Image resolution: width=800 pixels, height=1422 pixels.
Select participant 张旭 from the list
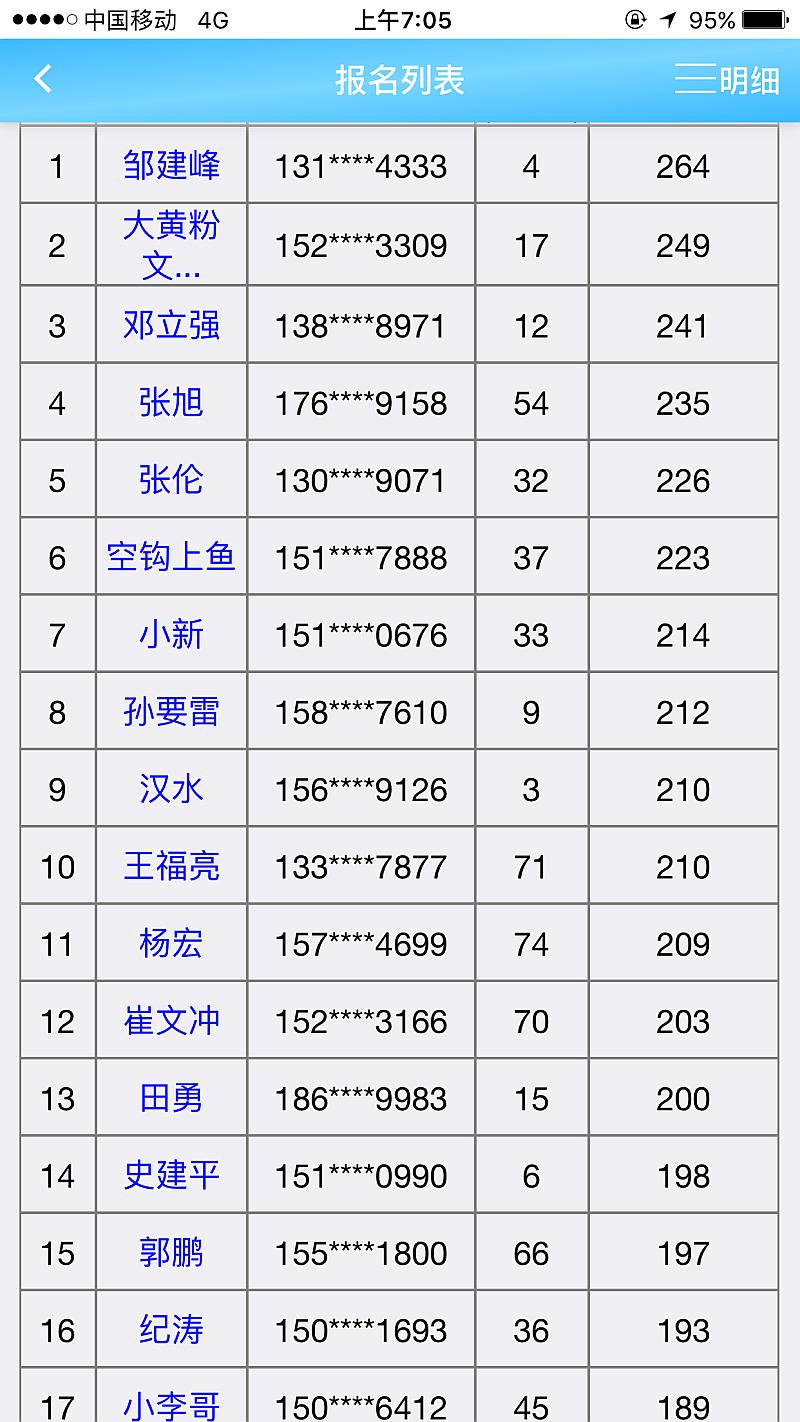170,400
